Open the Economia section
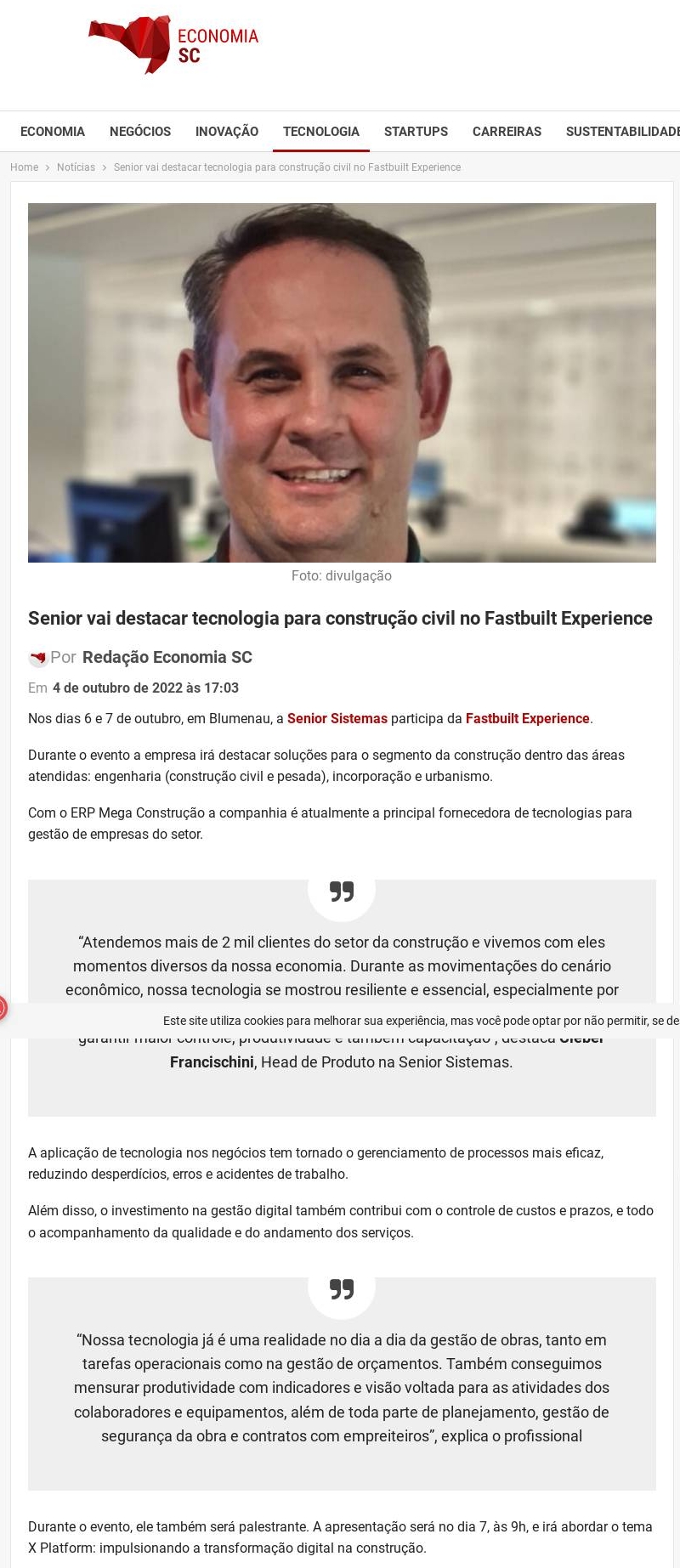This screenshot has width=680, height=1568. pyautogui.click(x=53, y=132)
